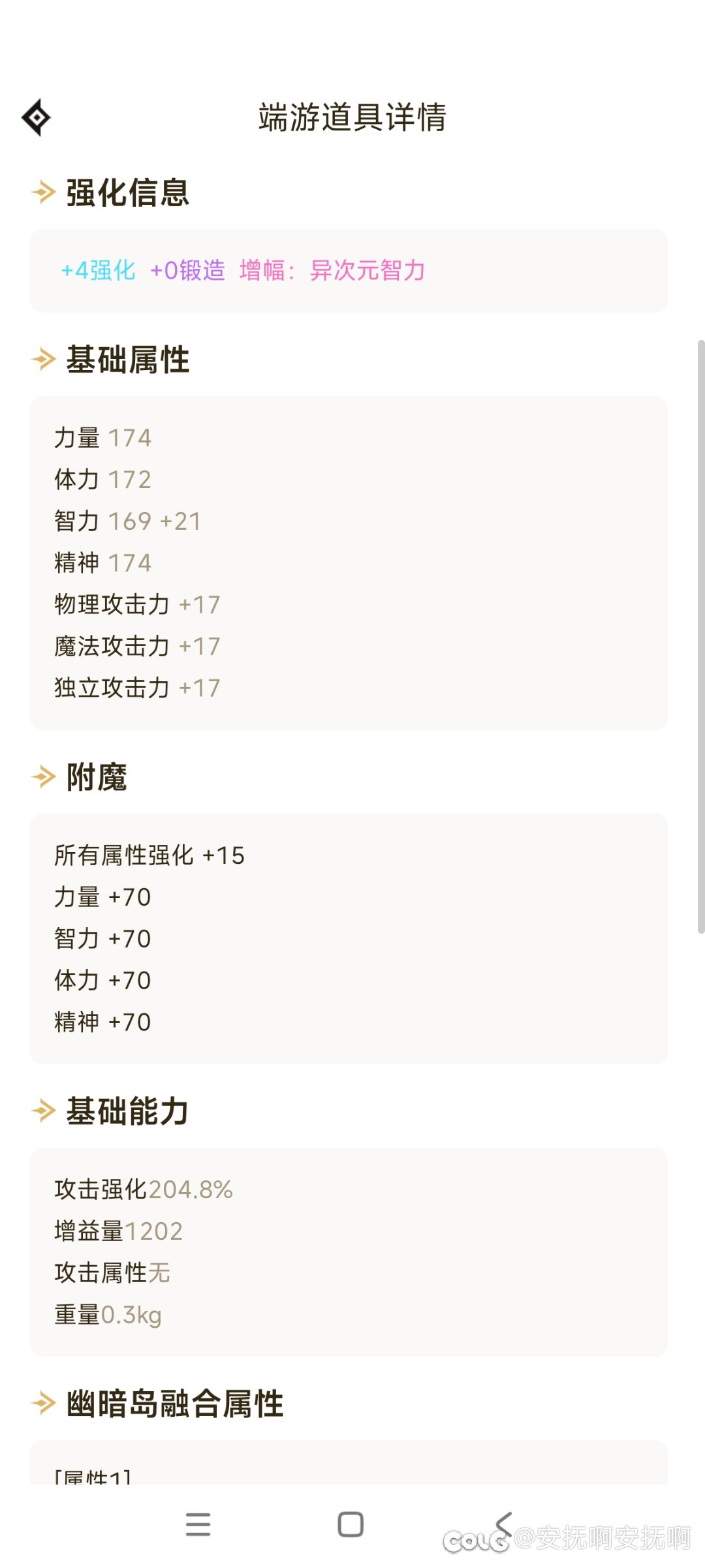Tap the system back arrow
This screenshot has height=1568, width=705.
pos(503,1524)
